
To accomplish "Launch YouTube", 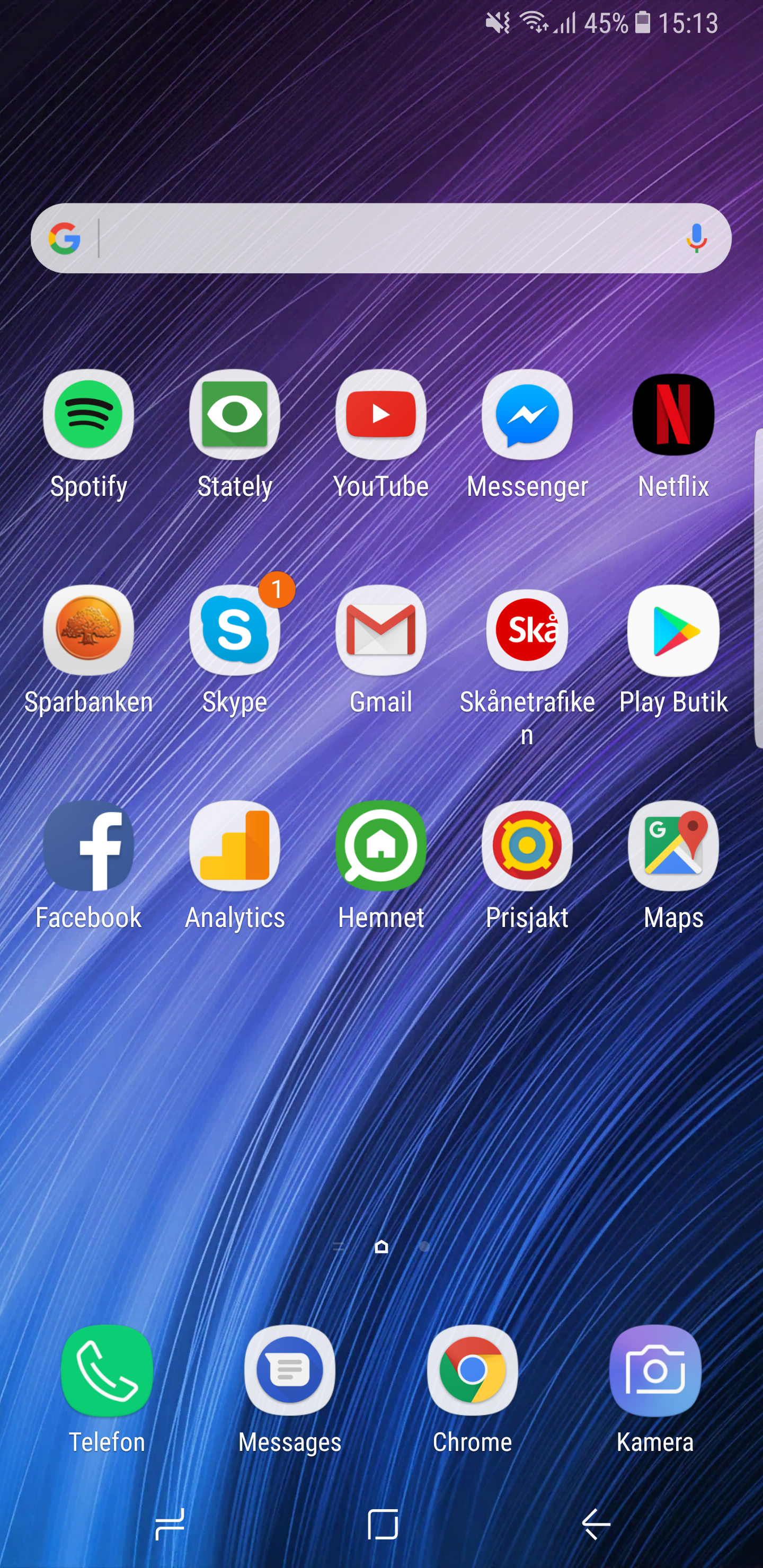I will (x=380, y=415).
